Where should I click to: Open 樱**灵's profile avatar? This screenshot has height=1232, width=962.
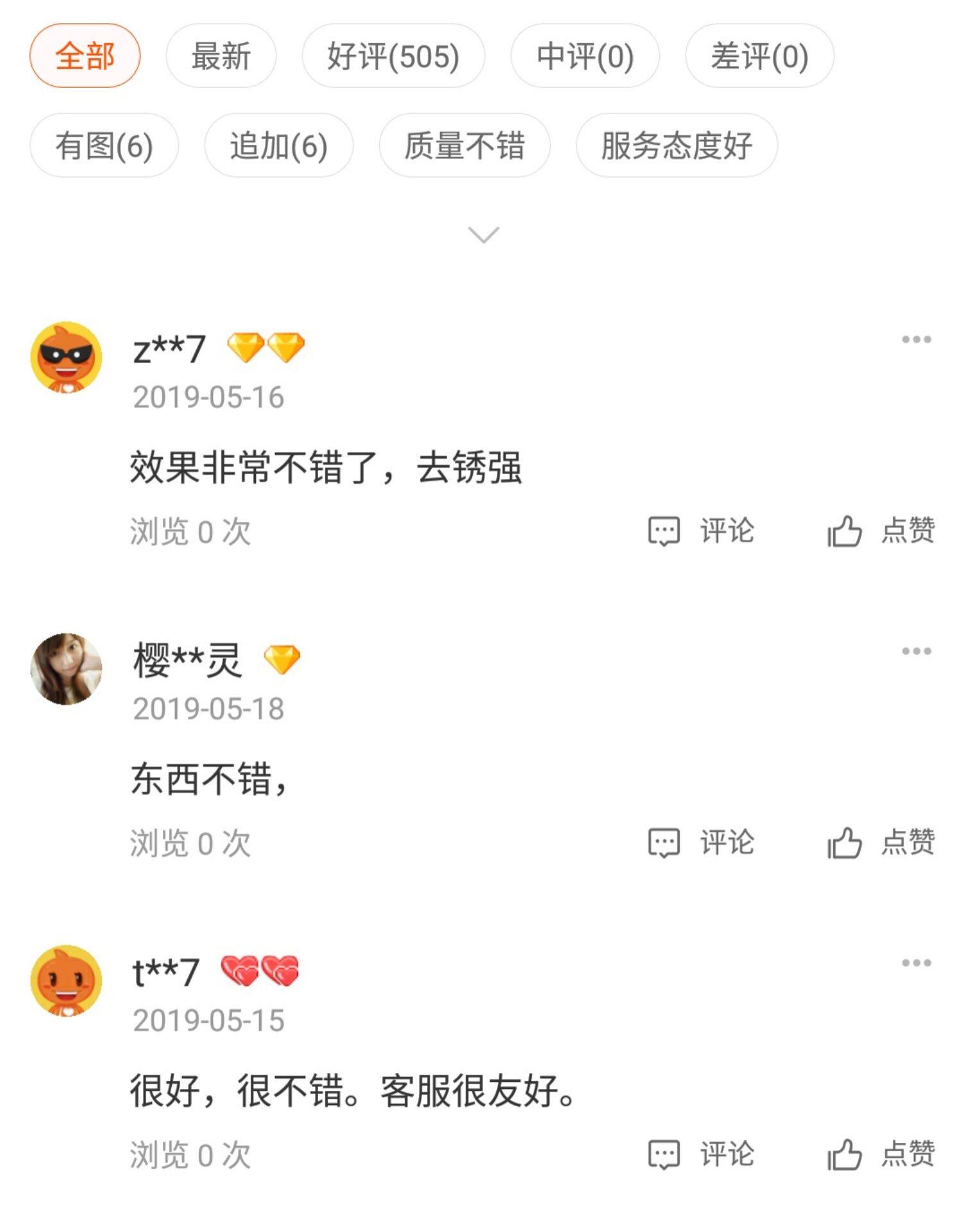pyautogui.click(x=66, y=669)
